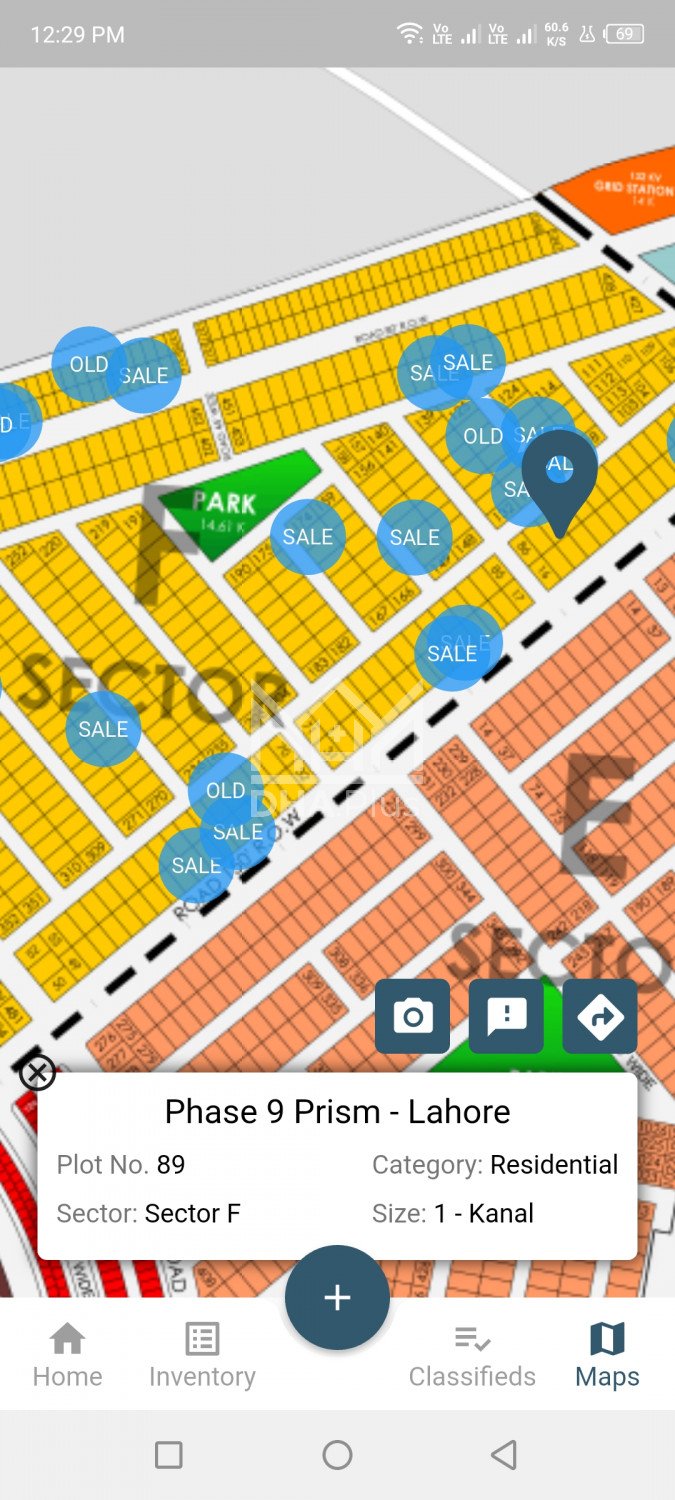Image resolution: width=675 pixels, height=1500 pixels.
Task: Open the Inventory tab
Action: (x=202, y=1355)
